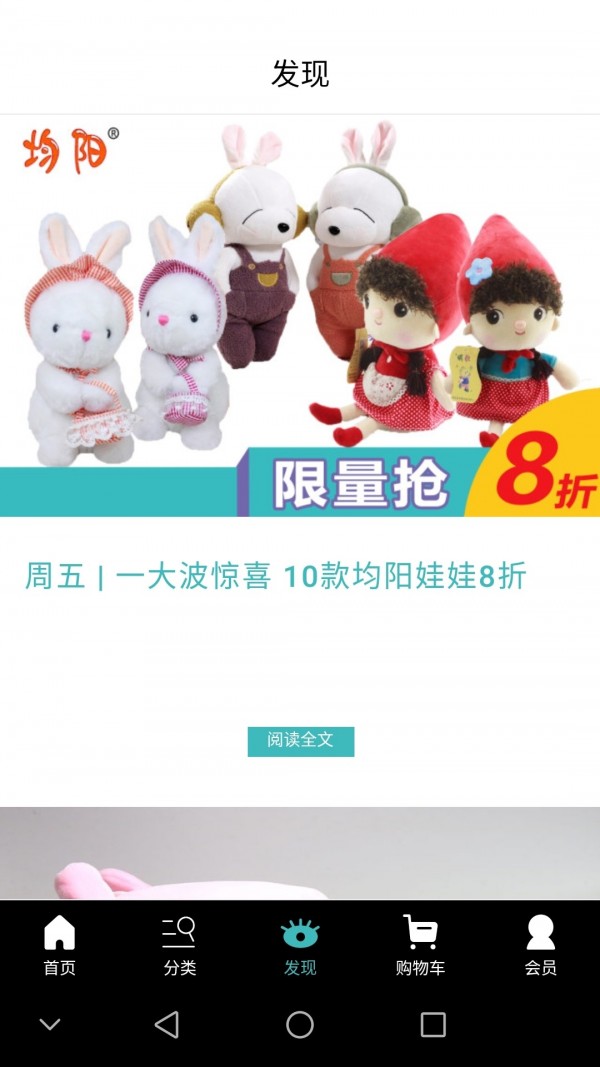Image resolution: width=600 pixels, height=1067 pixels.
Task: Switch to the 分类 tab
Action: (x=180, y=945)
